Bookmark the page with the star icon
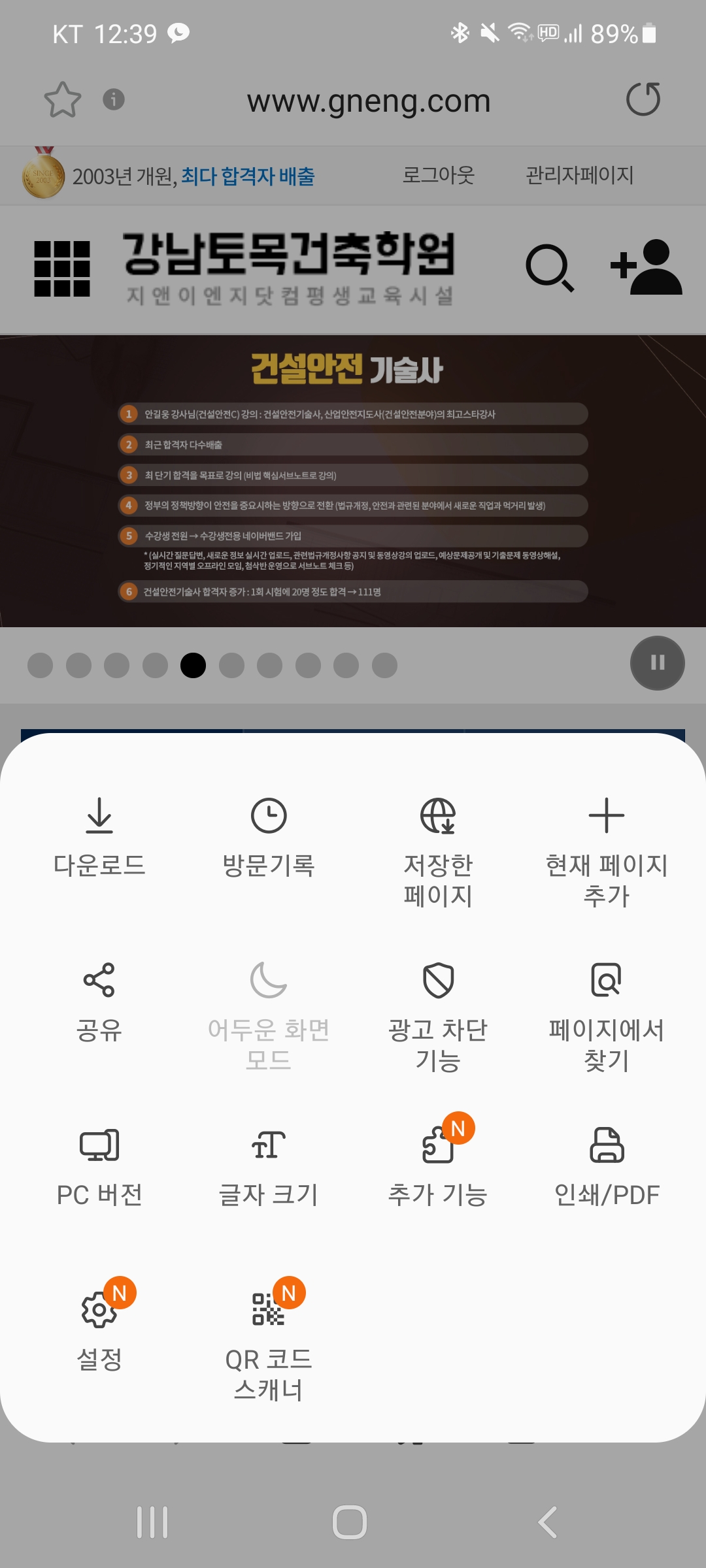Image resolution: width=706 pixels, height=1568 pixels. coord(63,100)
